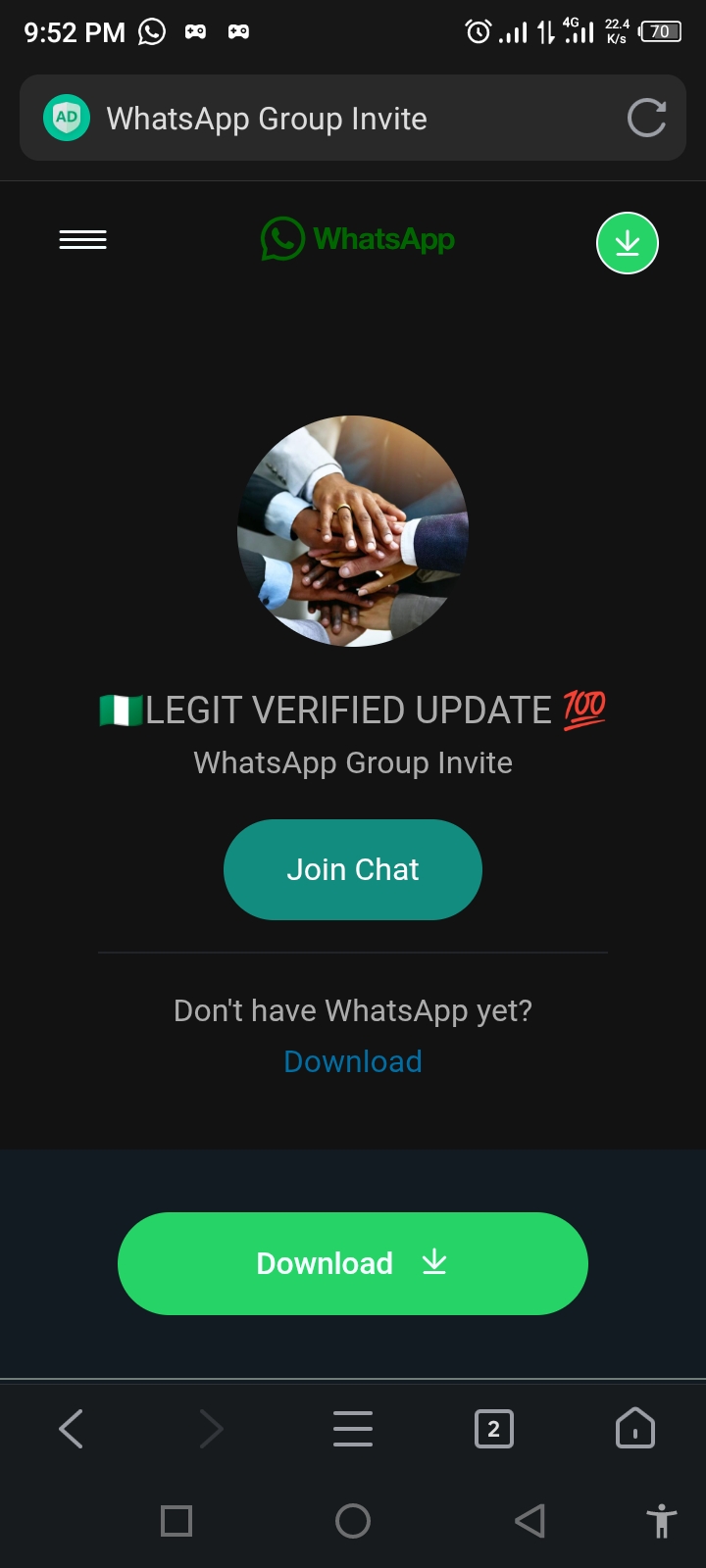Go back to the previous page
This screenshot has width=706, height=1568.
coord(72,1429)
